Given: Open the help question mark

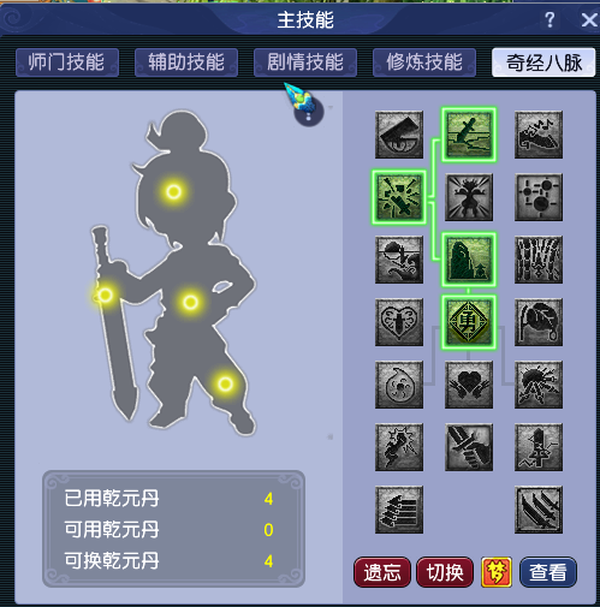Looking at the screenshot, I should pyautogui.click(x=550, y=19).
